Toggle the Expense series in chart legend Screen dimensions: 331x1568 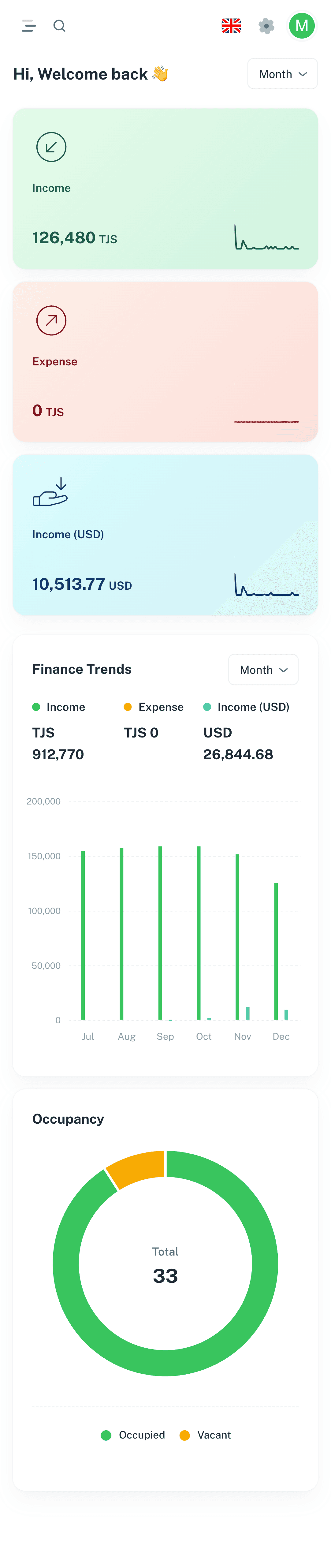(x=154, y=707)
